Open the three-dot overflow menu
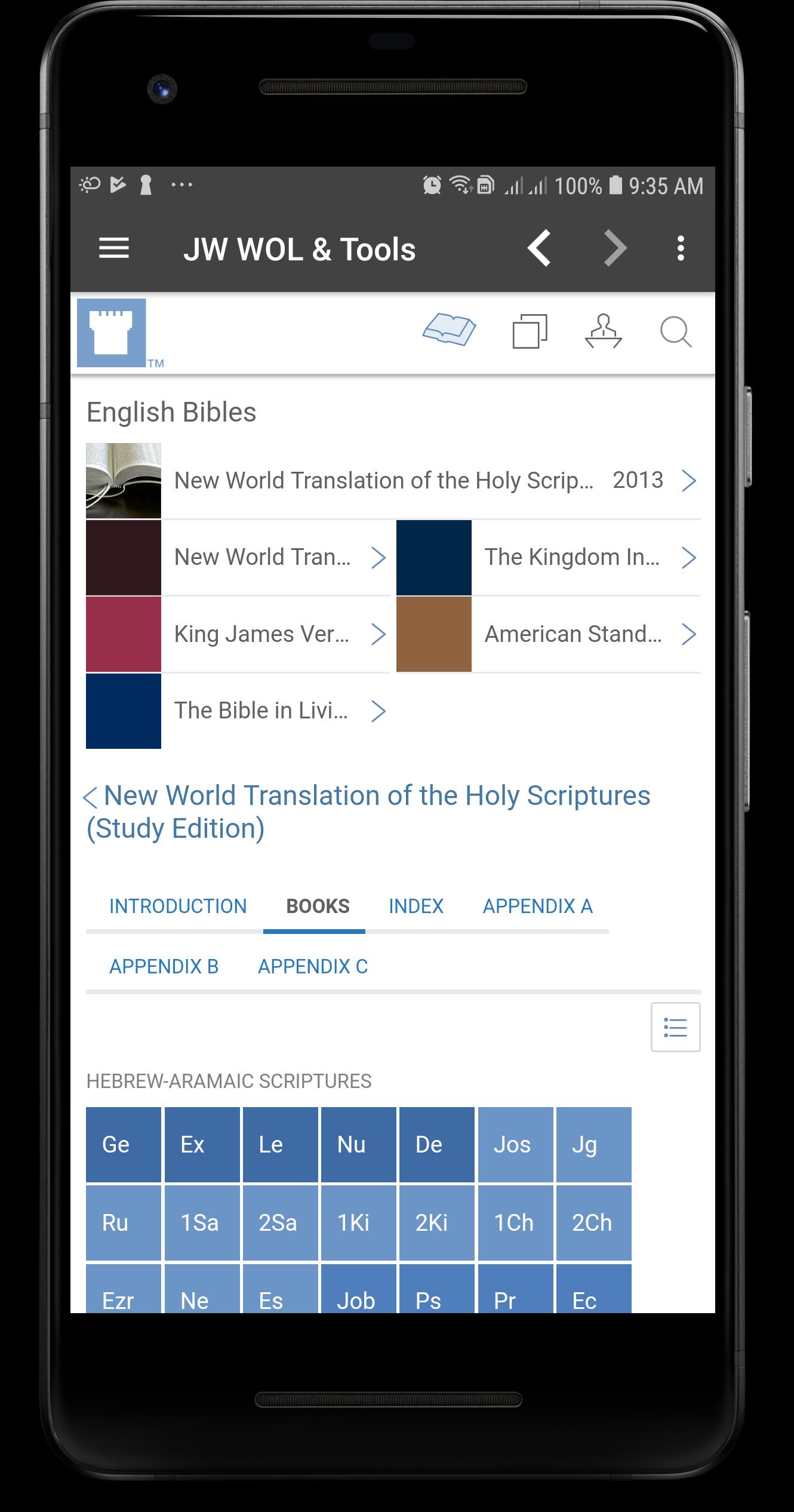This screenshot has width=794, height=1512. point(680,248)
